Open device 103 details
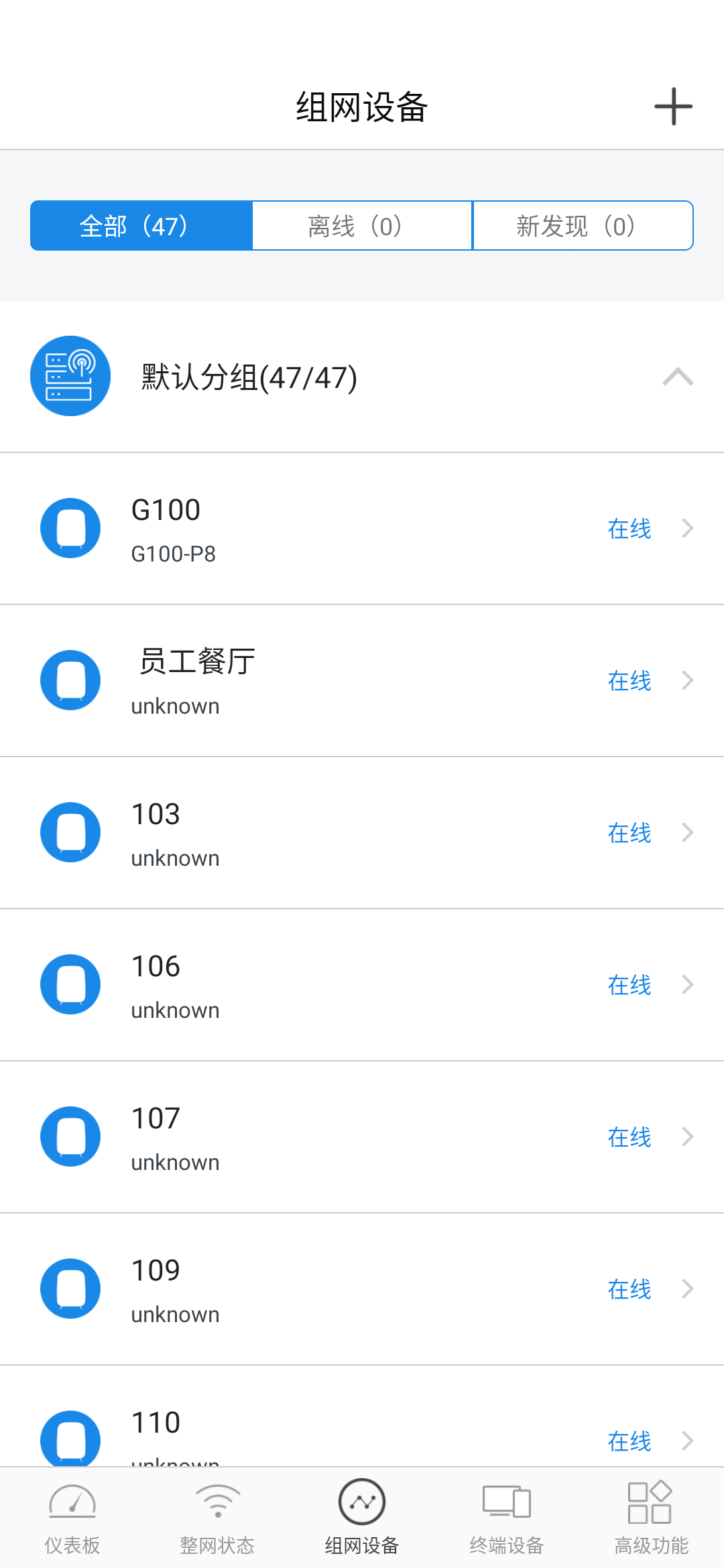The height and width of the screenshot is (1568, 724). click(x=362, y=833)
